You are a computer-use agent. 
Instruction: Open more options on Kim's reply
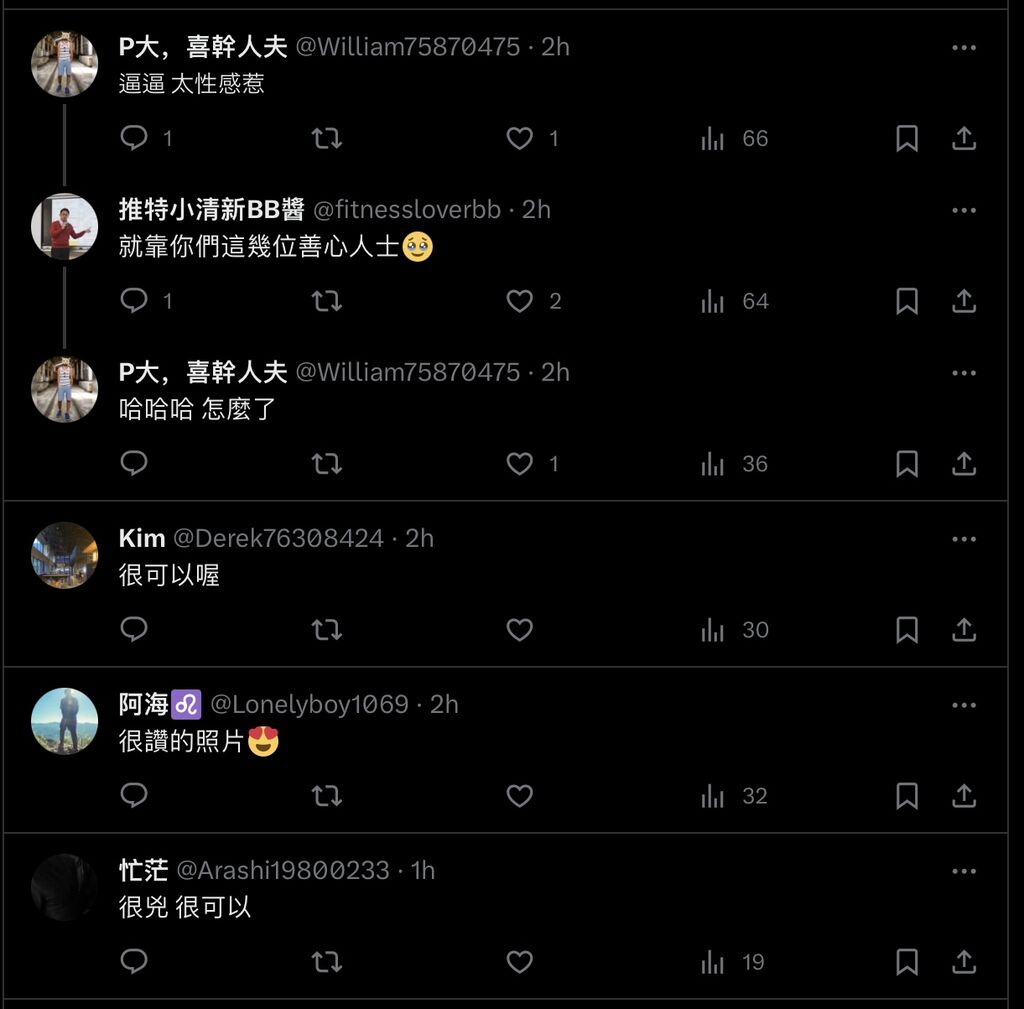coord(964,539)
